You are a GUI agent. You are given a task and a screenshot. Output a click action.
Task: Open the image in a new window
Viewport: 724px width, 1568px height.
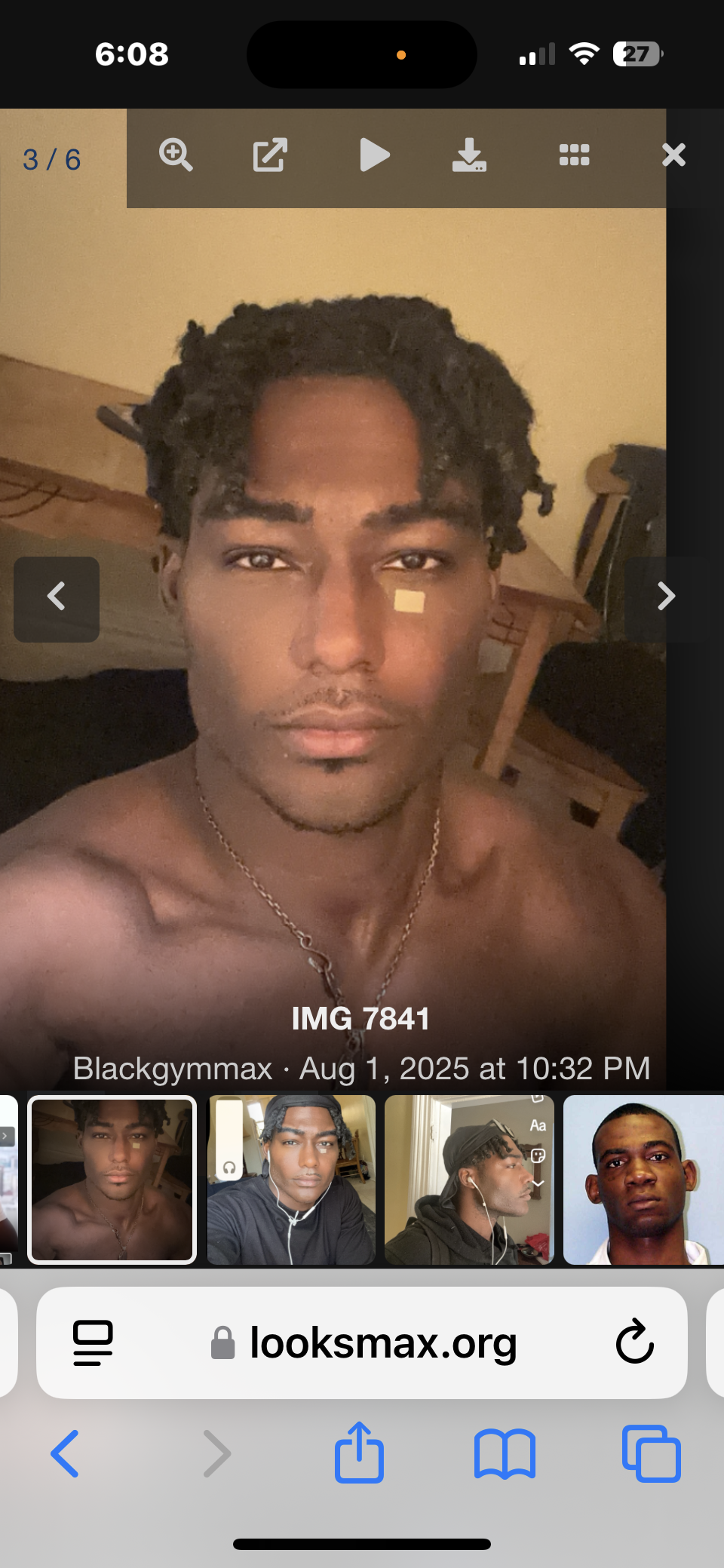pyautogui.click(x=270, y=155)
